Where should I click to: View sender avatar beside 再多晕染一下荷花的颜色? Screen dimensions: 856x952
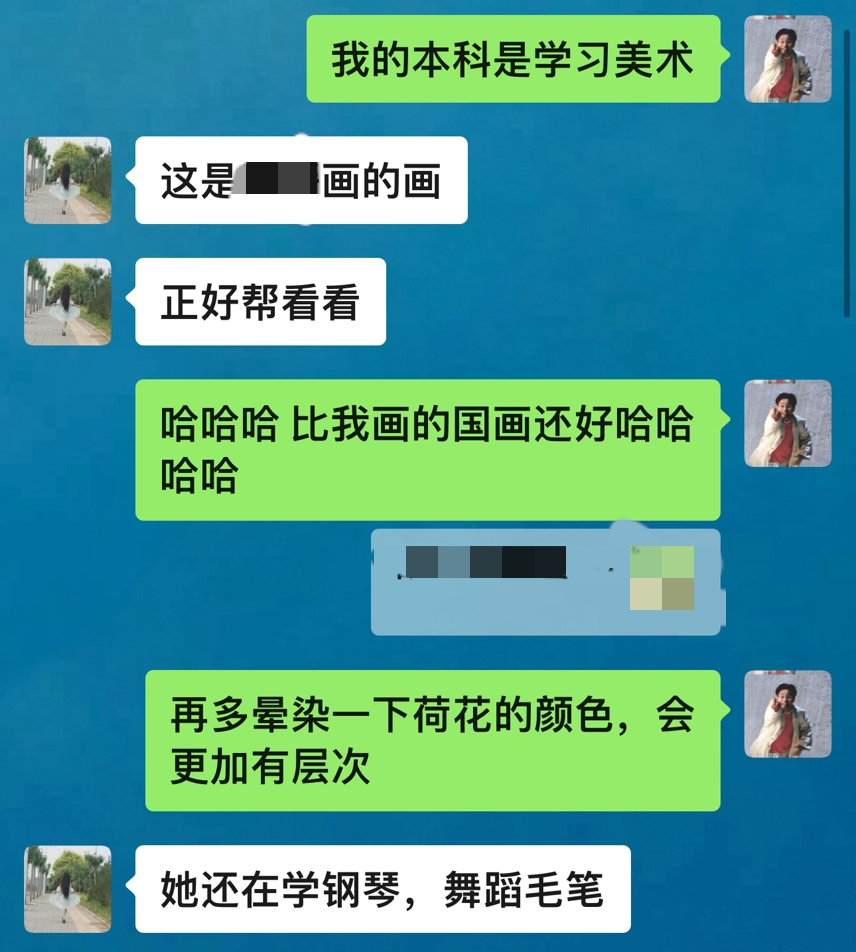click(787, 714)
